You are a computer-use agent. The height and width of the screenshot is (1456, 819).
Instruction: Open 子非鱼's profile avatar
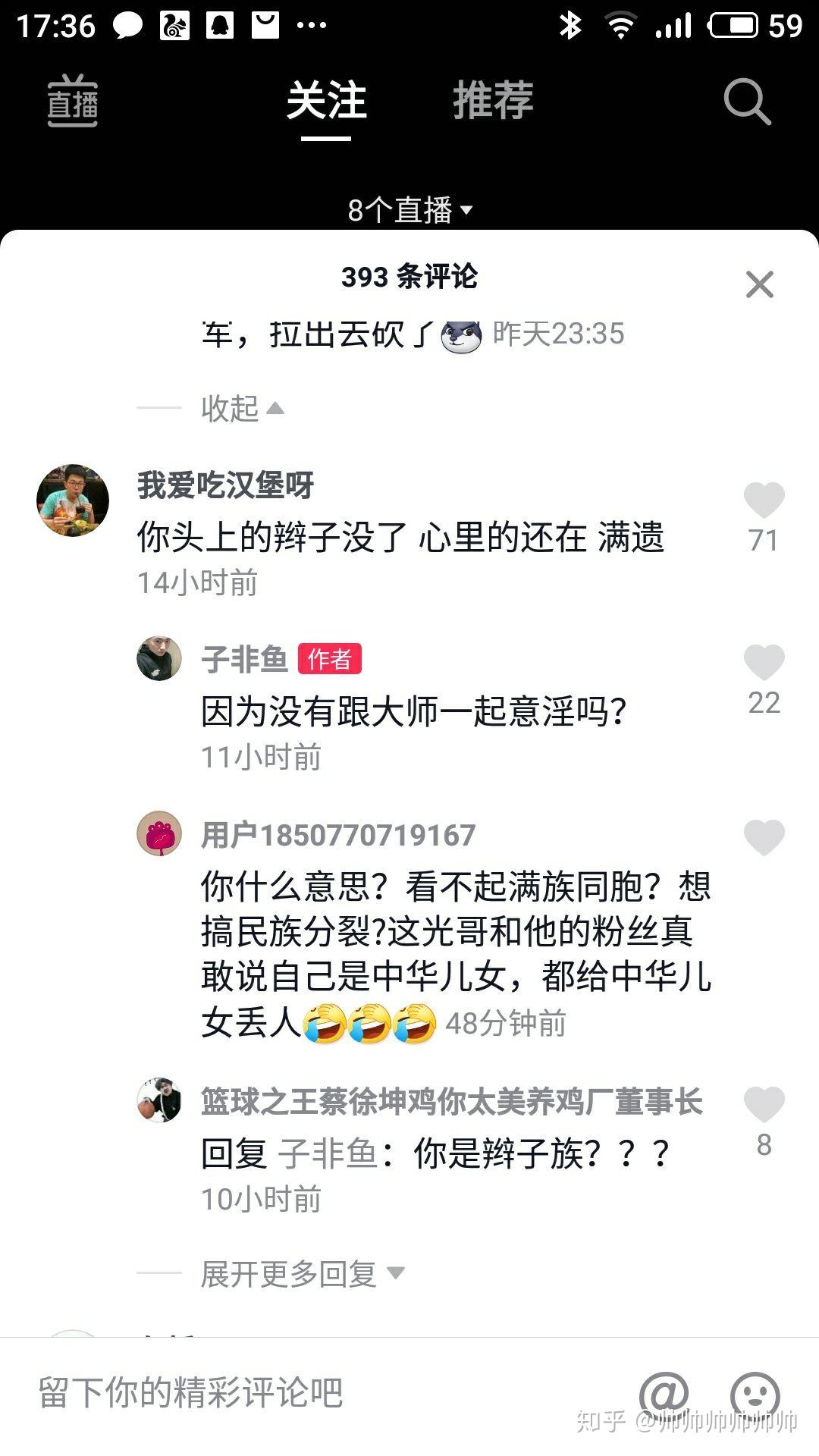click(x=159, y=658)
